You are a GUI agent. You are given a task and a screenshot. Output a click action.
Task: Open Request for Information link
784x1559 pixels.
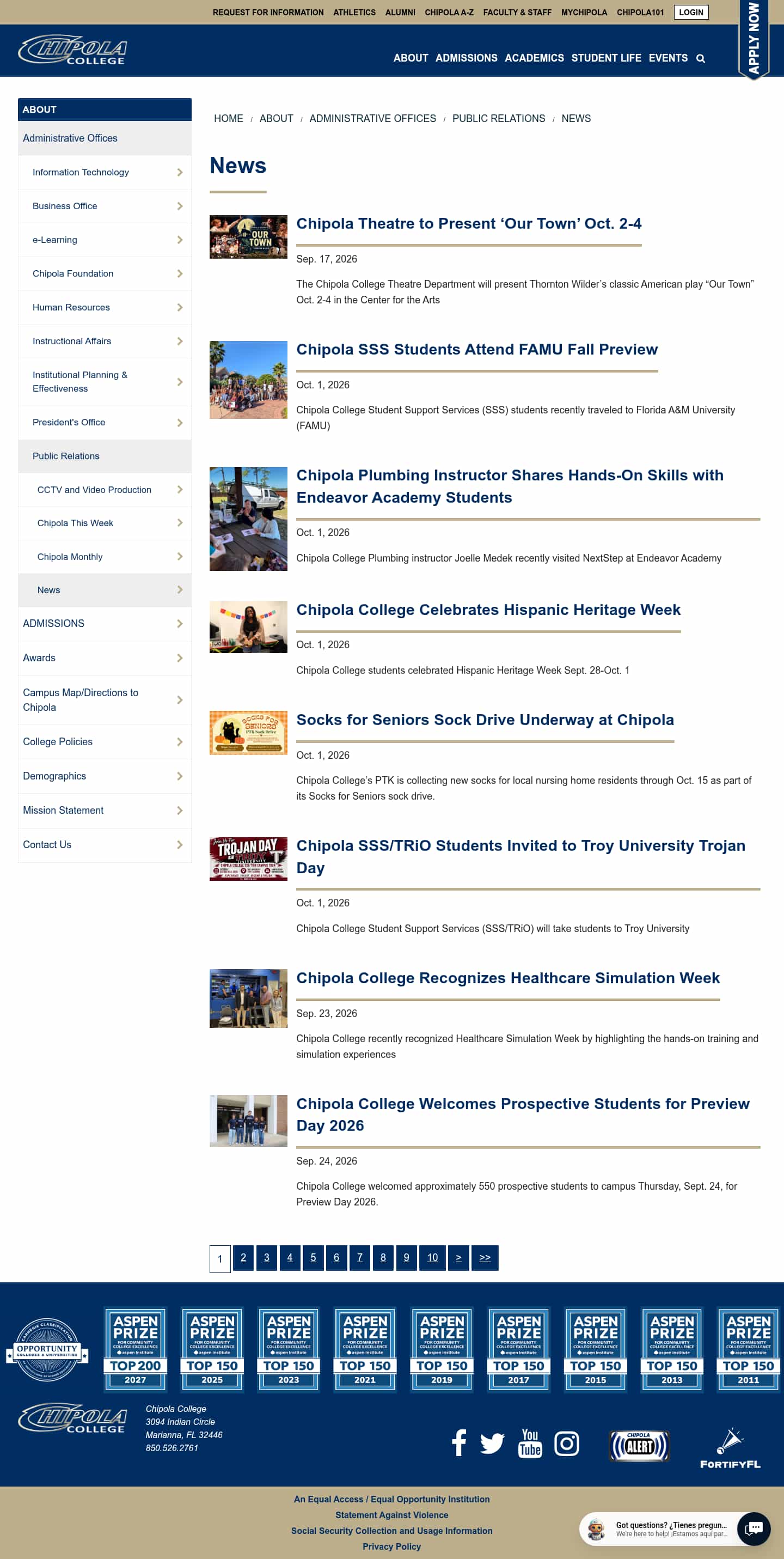coord(268,12)
